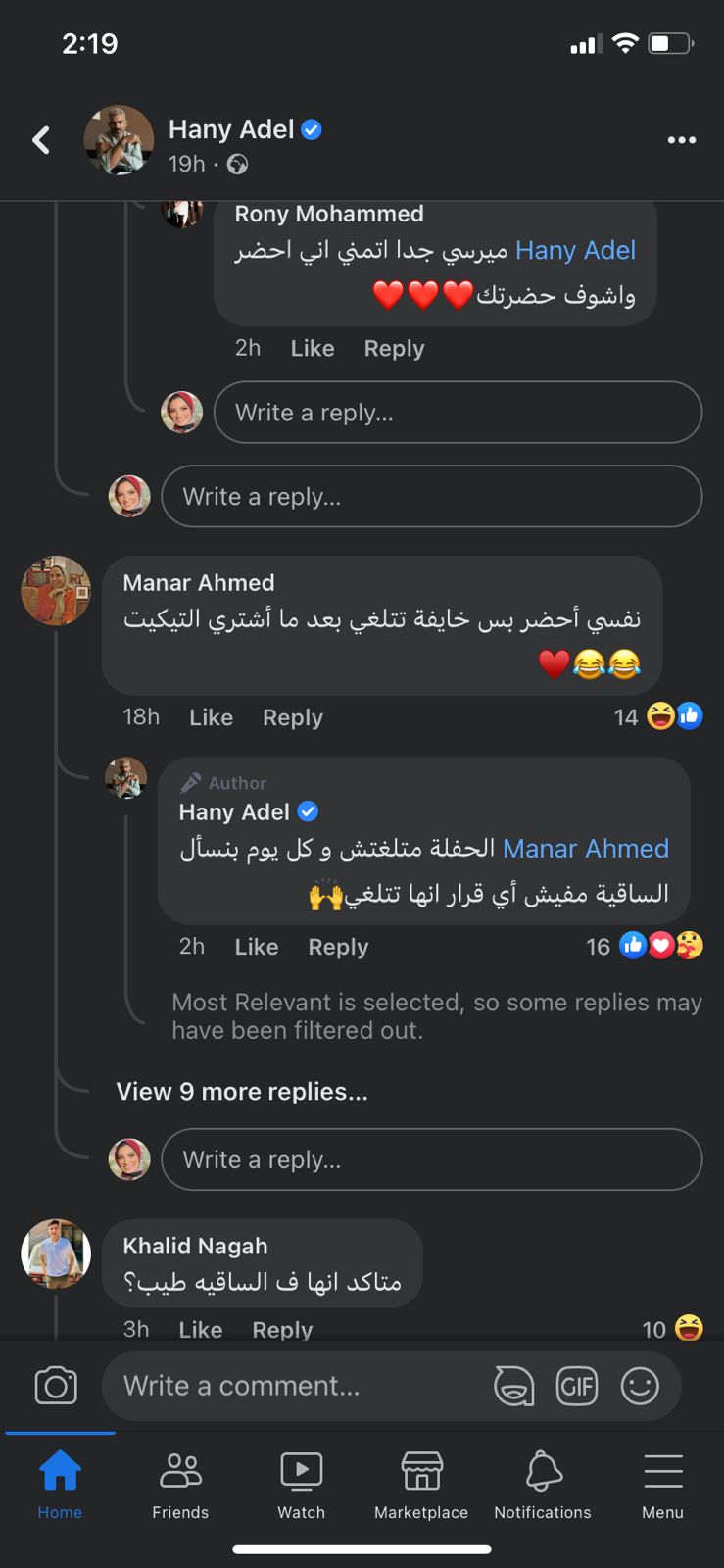Open the three-dot post options menu
Screen dimensions: 724x1568
point(681,140)
